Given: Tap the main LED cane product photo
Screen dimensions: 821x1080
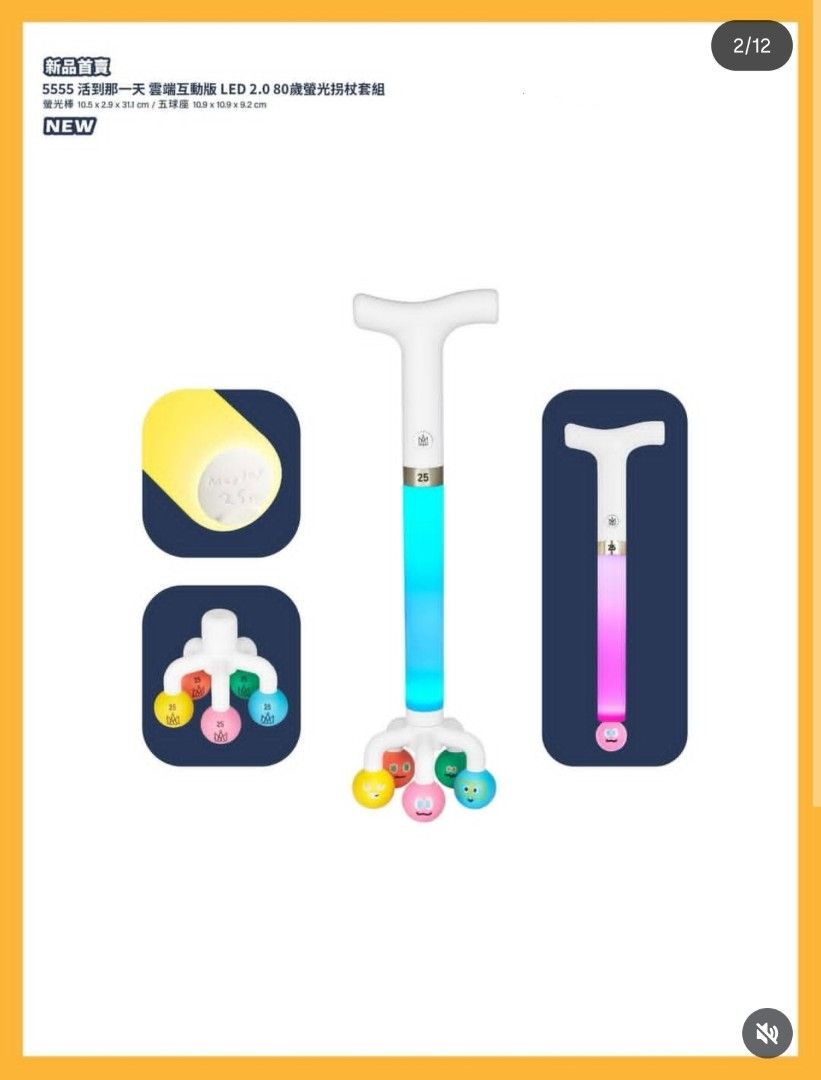Looking at the screenshot, I should [x=425, y=550].
